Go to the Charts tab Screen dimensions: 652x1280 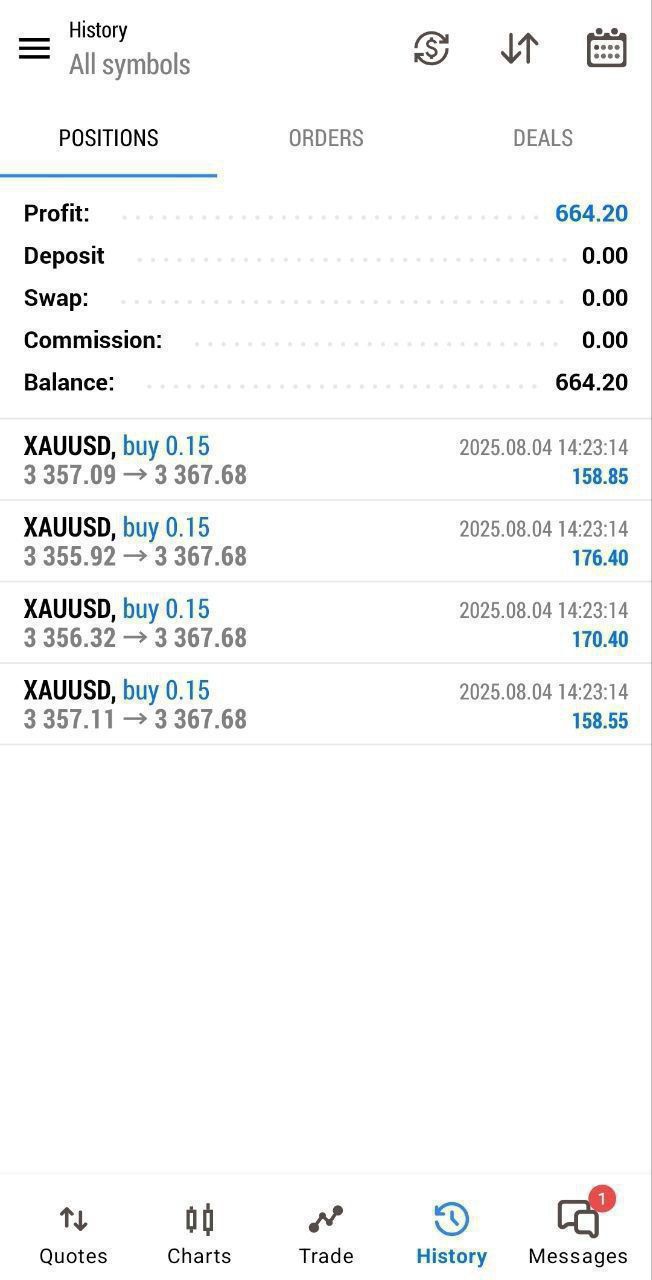(199, 1234)
